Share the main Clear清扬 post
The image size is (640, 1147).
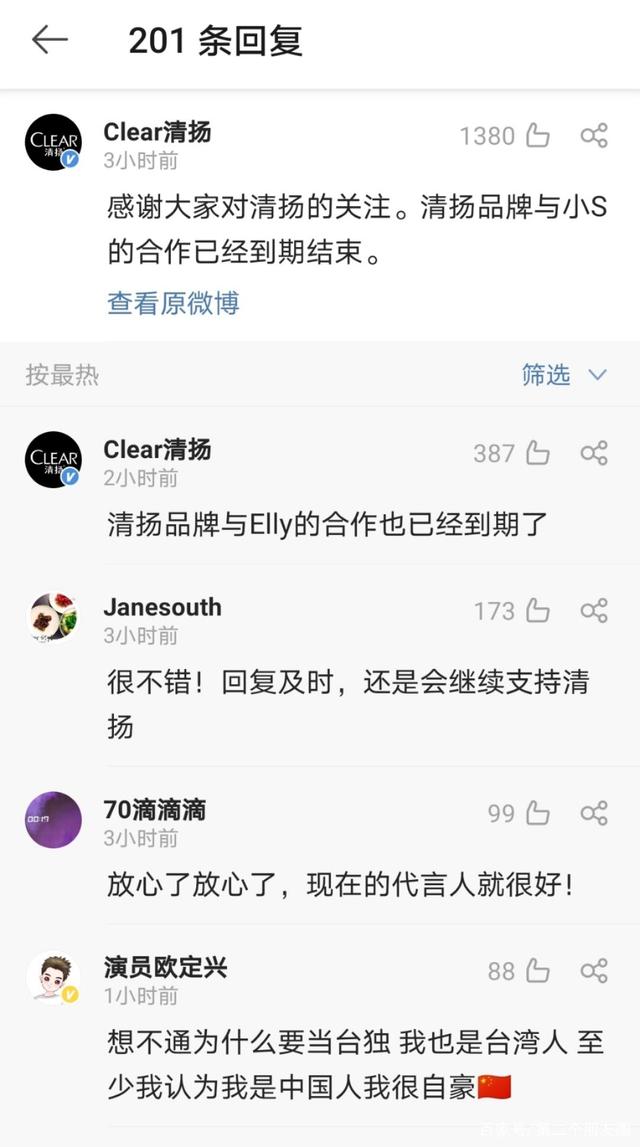[594, 136]
